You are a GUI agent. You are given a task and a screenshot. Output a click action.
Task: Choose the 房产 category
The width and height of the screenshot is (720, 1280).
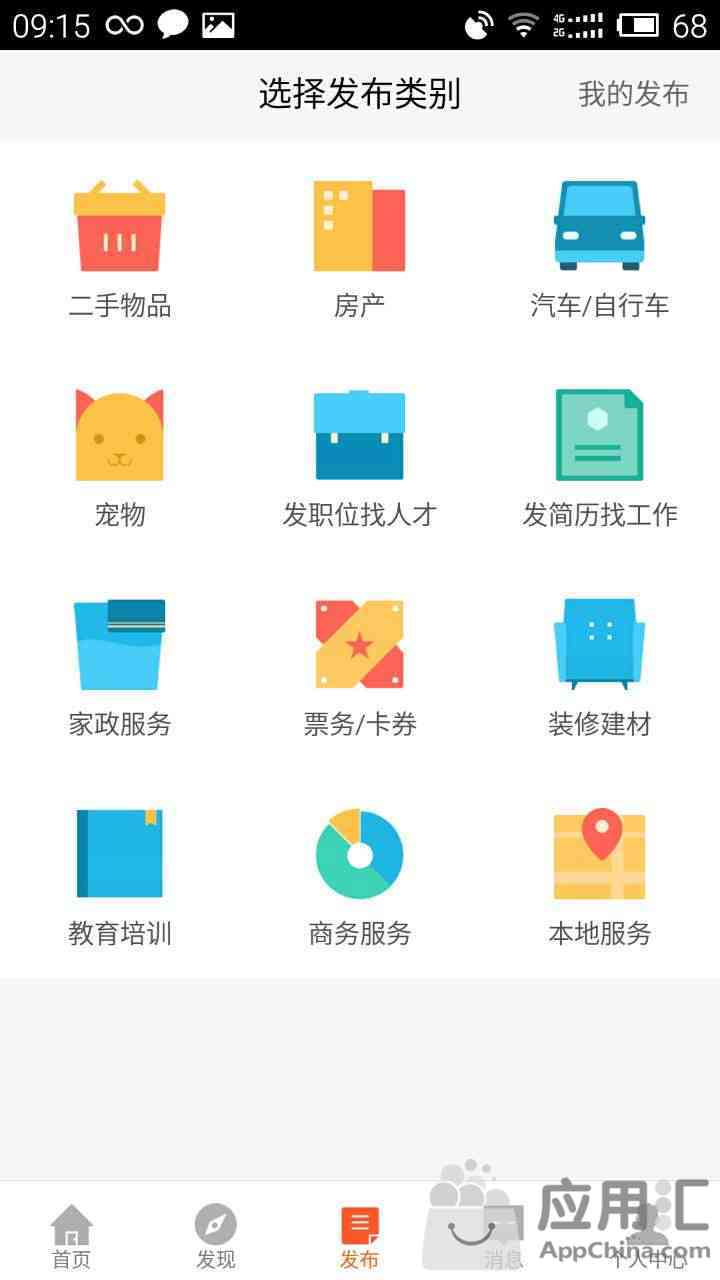pyautogui.click(x=360, y=250)
